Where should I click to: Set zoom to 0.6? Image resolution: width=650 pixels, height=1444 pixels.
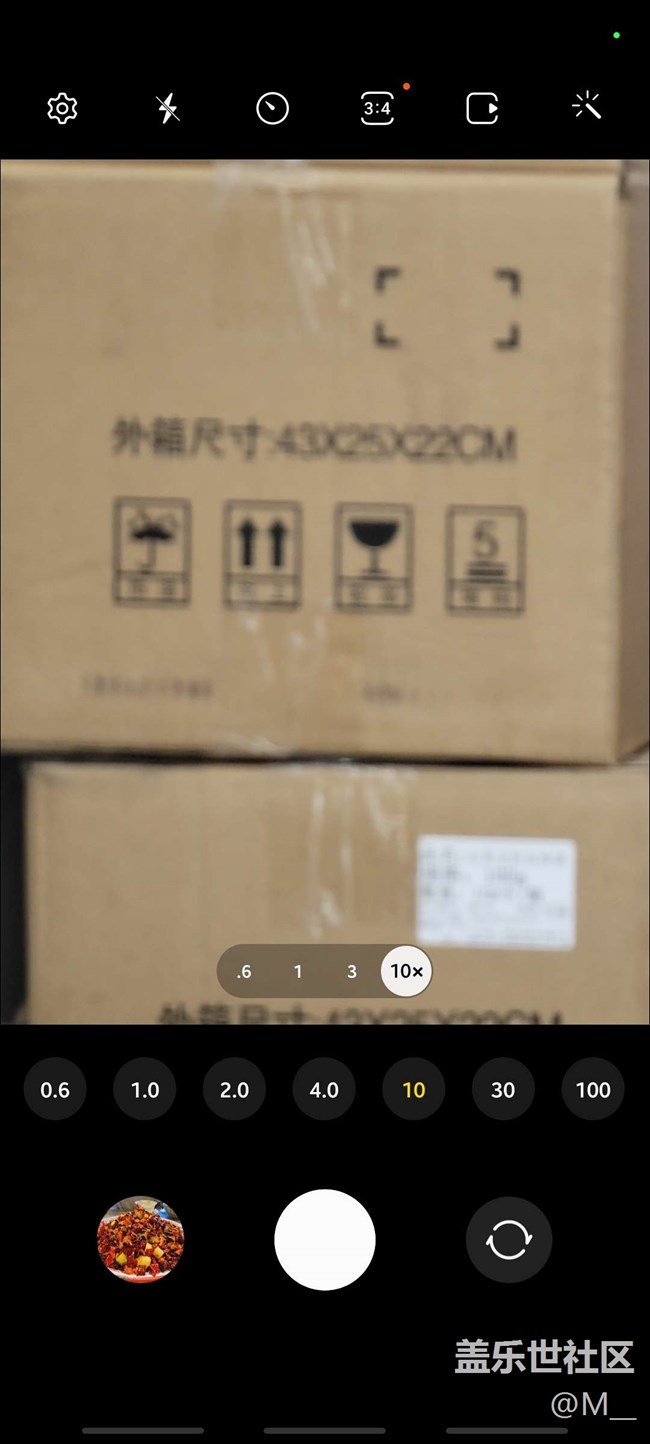[55, 1090]
